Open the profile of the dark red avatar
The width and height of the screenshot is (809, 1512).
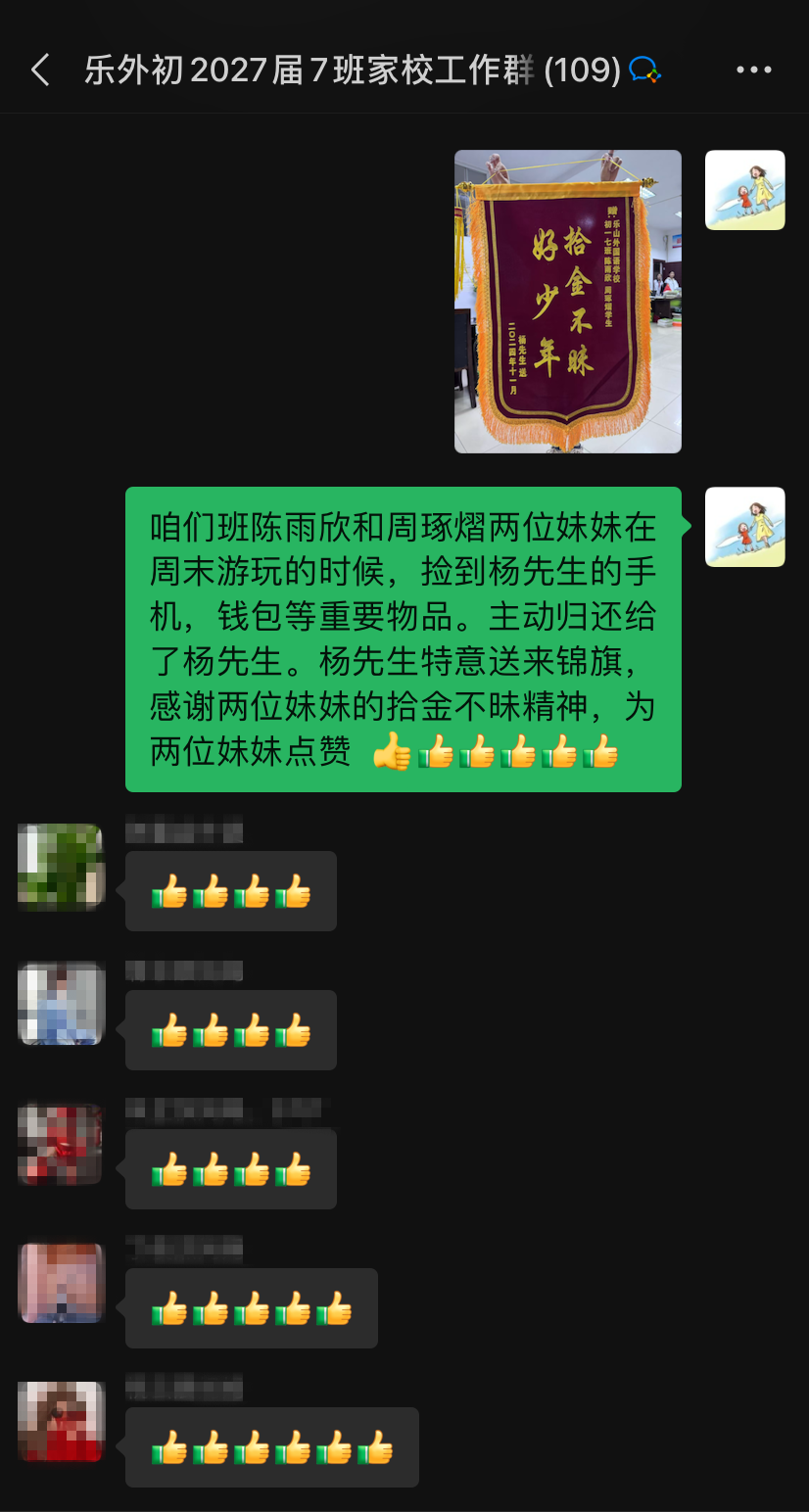(x=61, y=1144)
